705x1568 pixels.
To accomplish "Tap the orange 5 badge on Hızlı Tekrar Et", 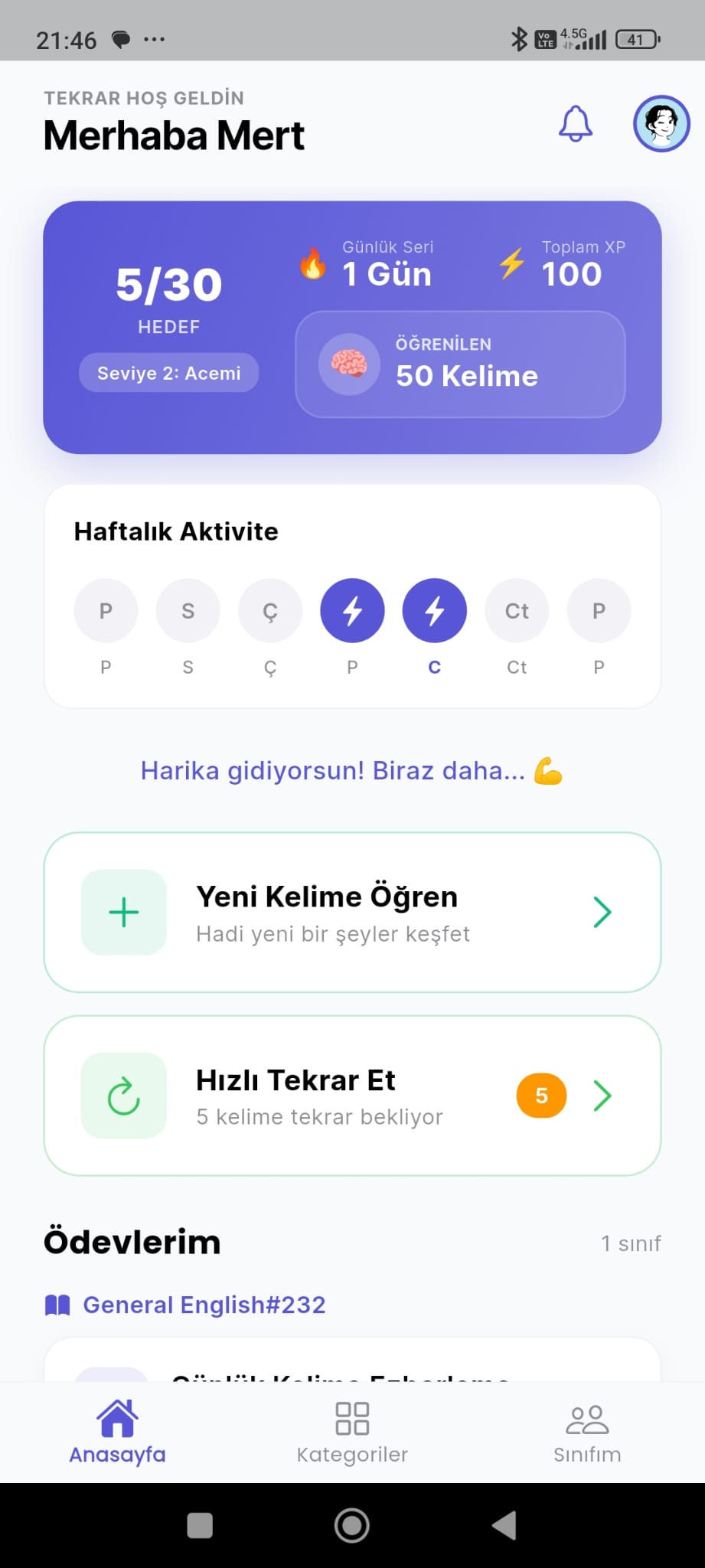I will [540, 1096].
